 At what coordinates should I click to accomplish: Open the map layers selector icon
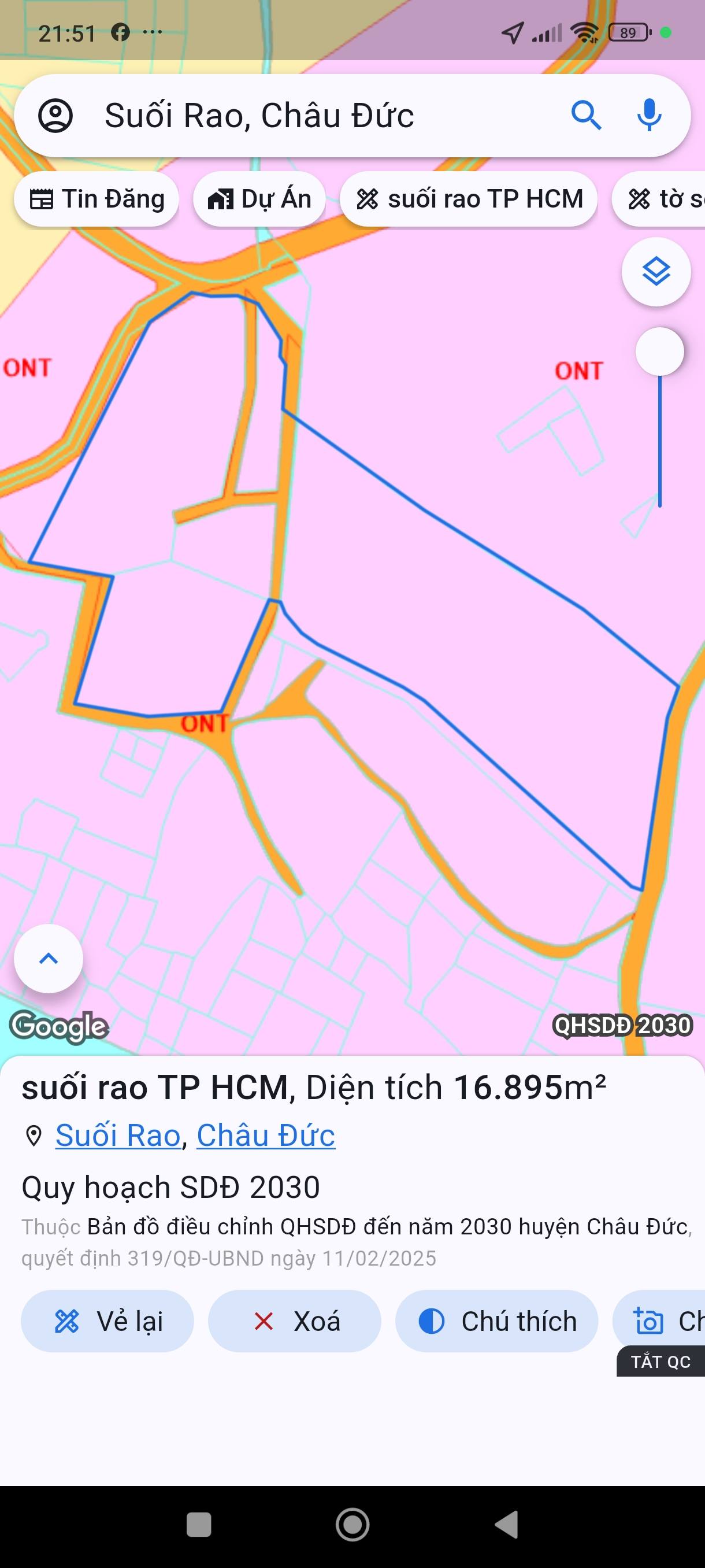(x=656, y=272)
